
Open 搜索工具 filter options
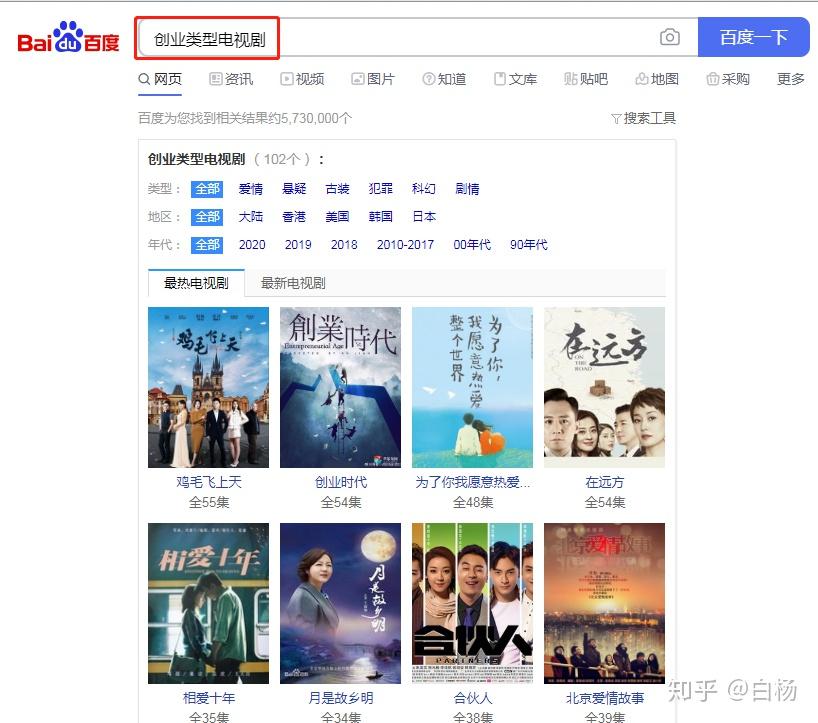pos(643,118)
